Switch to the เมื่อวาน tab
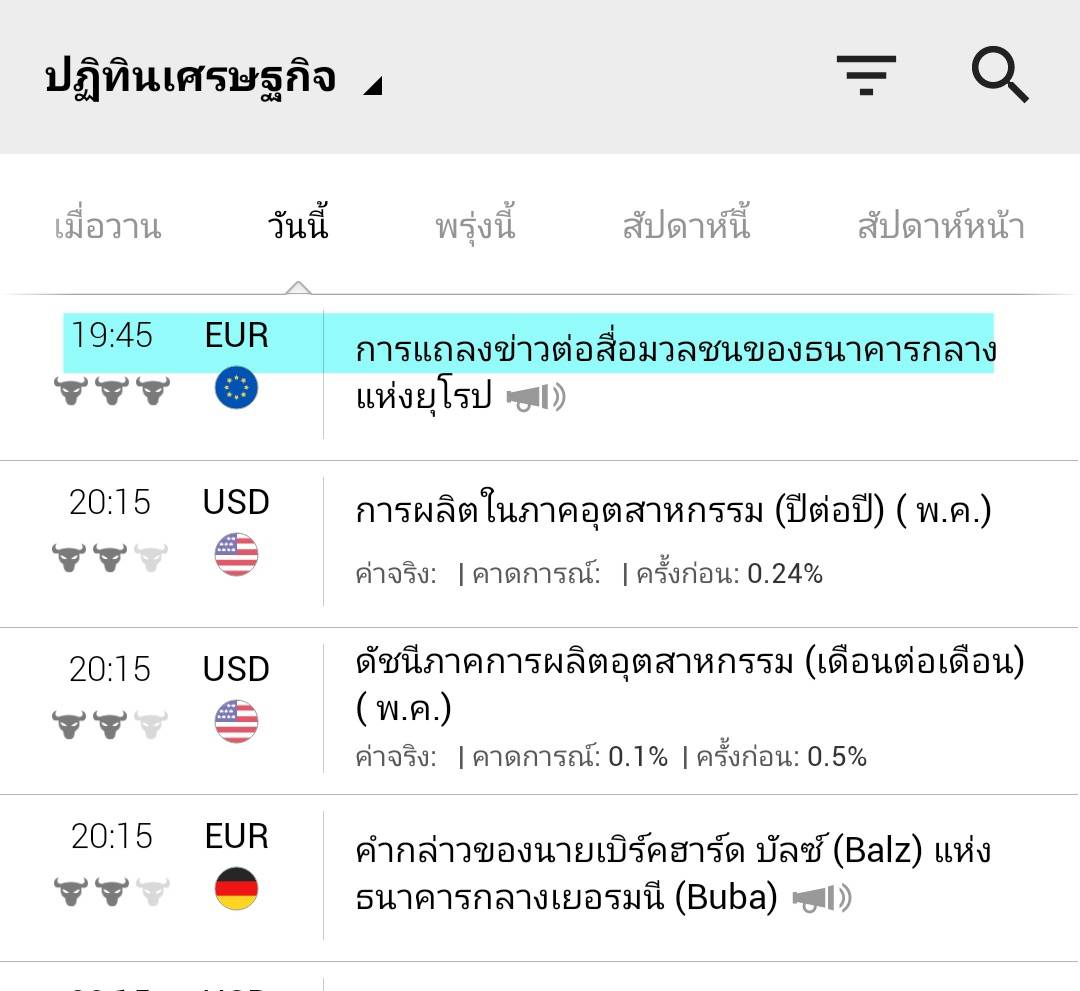1080x991 pixels. (x=107, y=227)
